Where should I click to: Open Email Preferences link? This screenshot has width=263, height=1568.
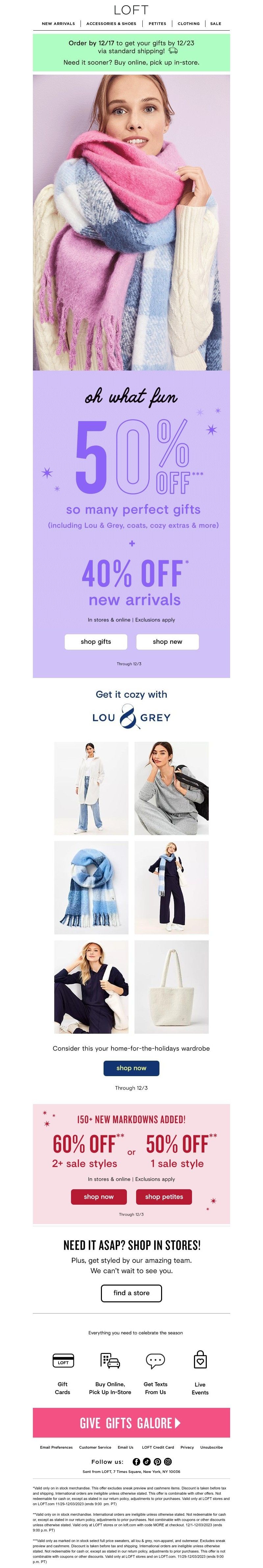pyautogui.click(x=56, y=1447)
